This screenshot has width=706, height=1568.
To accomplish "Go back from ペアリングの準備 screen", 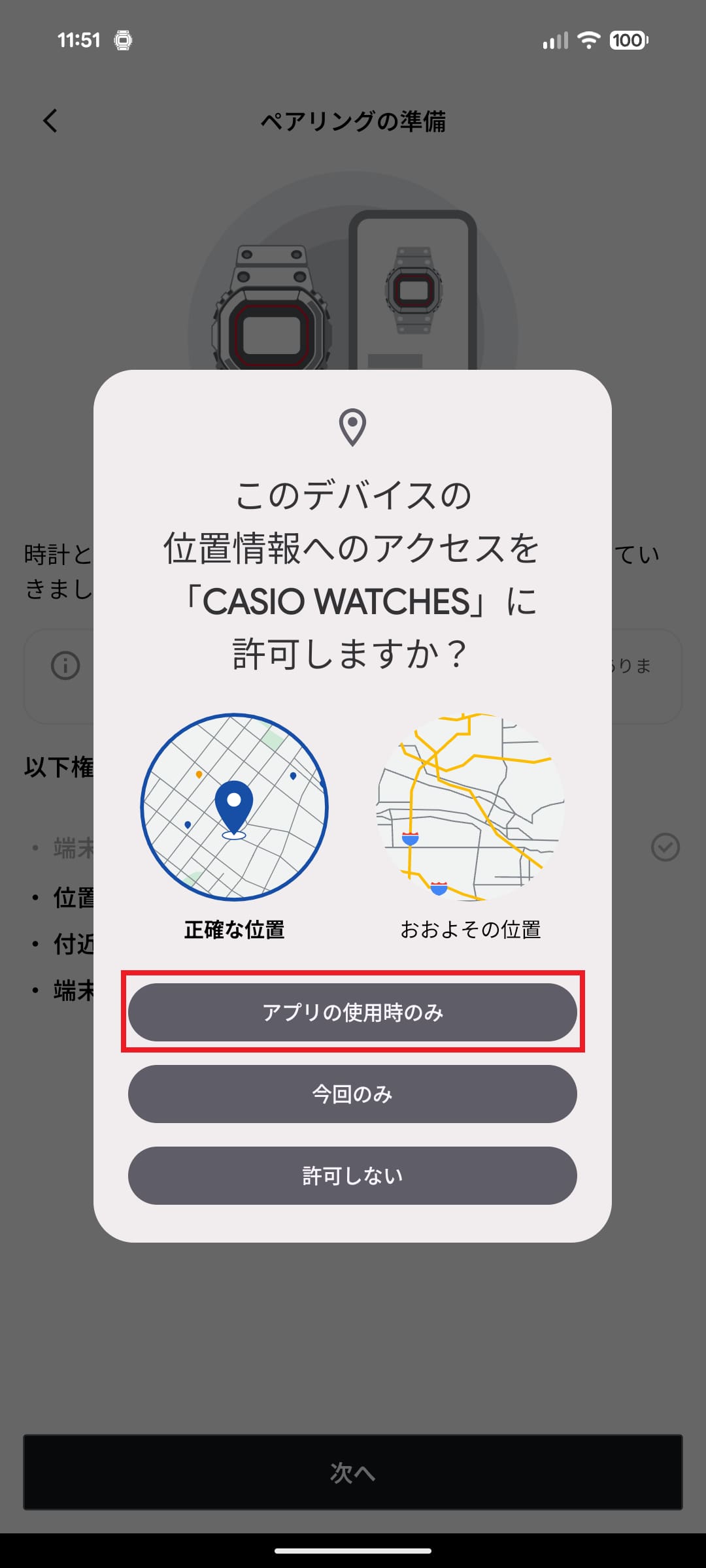I will tap(50, 121).
